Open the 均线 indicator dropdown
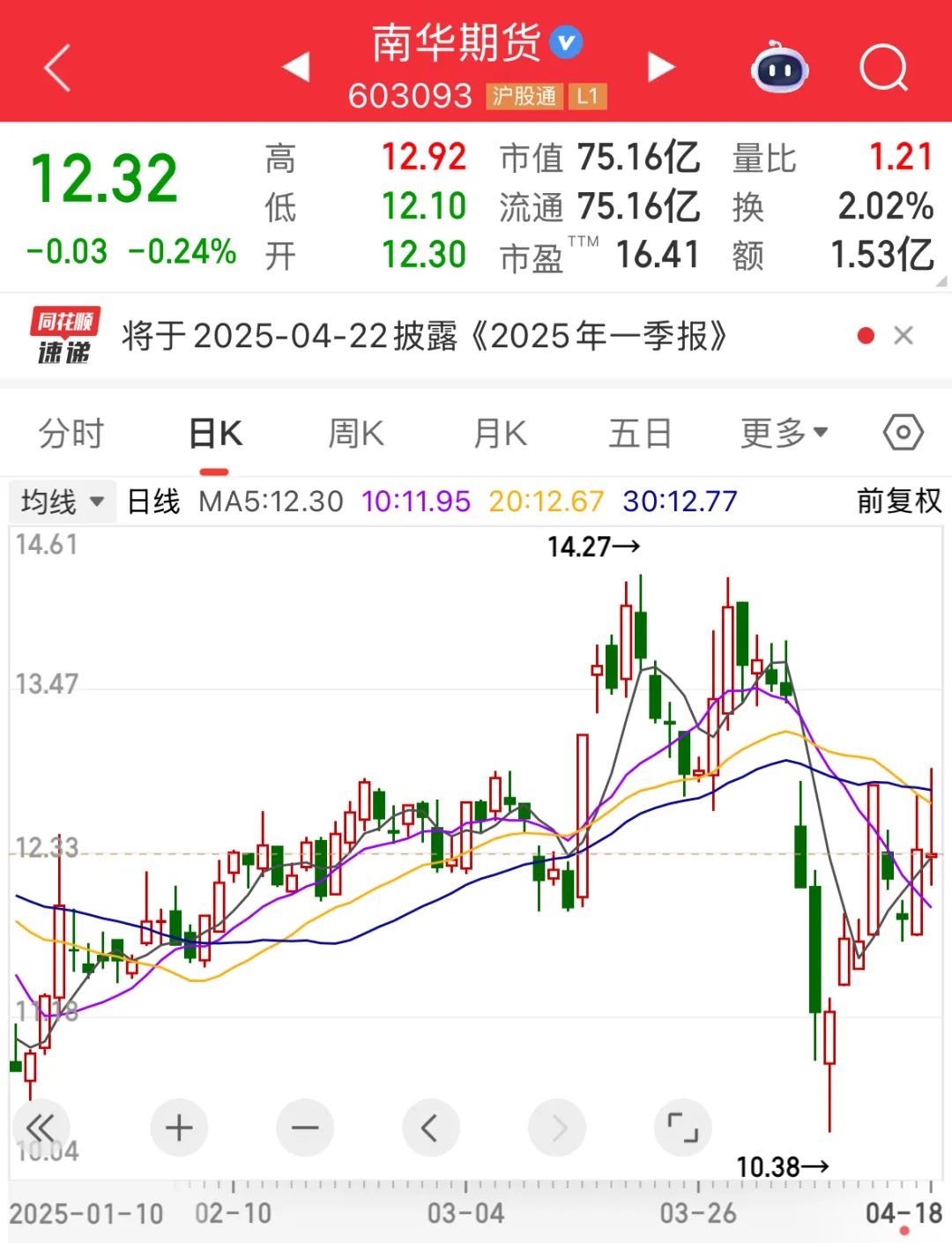Viewport: 952px width, 1243px height. click(x=62, y=500)
